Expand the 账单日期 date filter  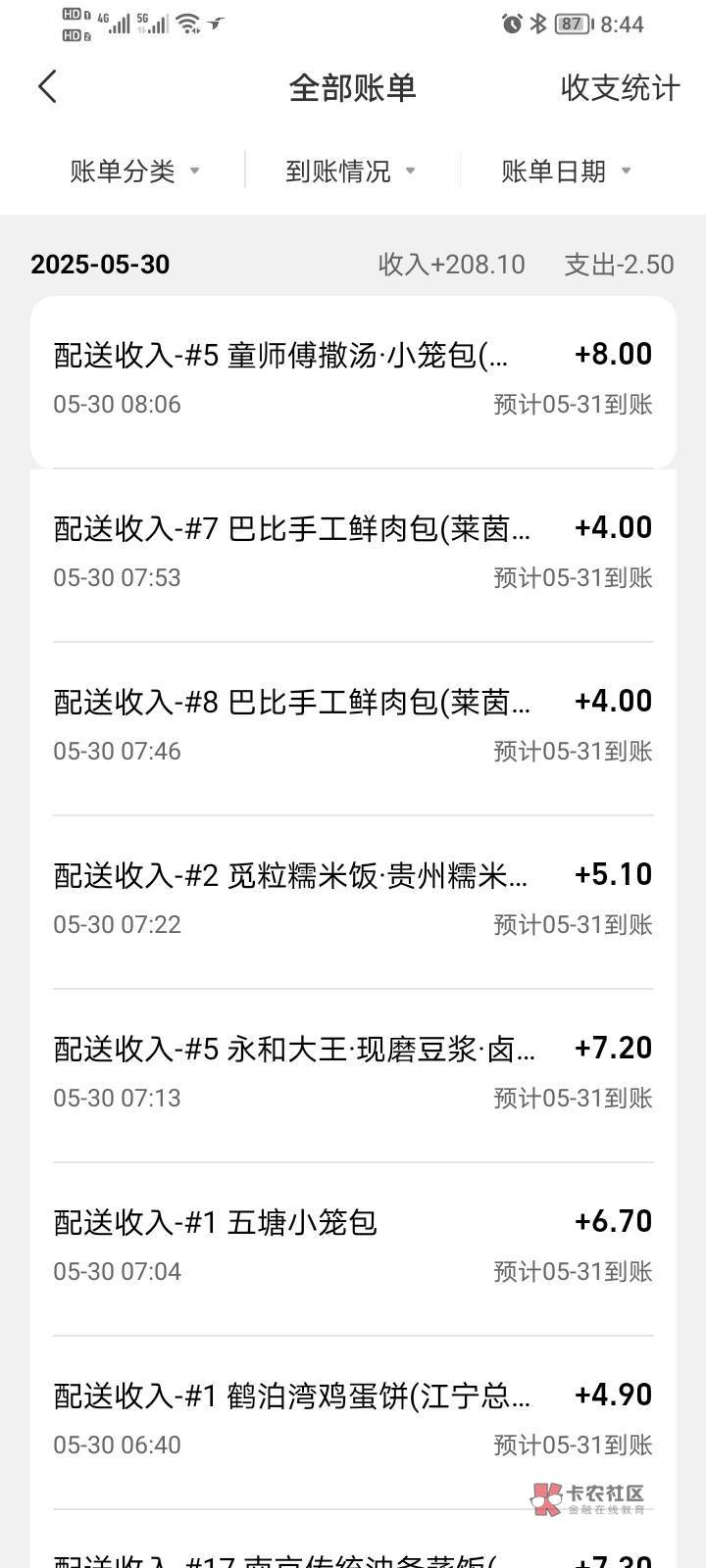pyautogui.click(x=566, y=171)
